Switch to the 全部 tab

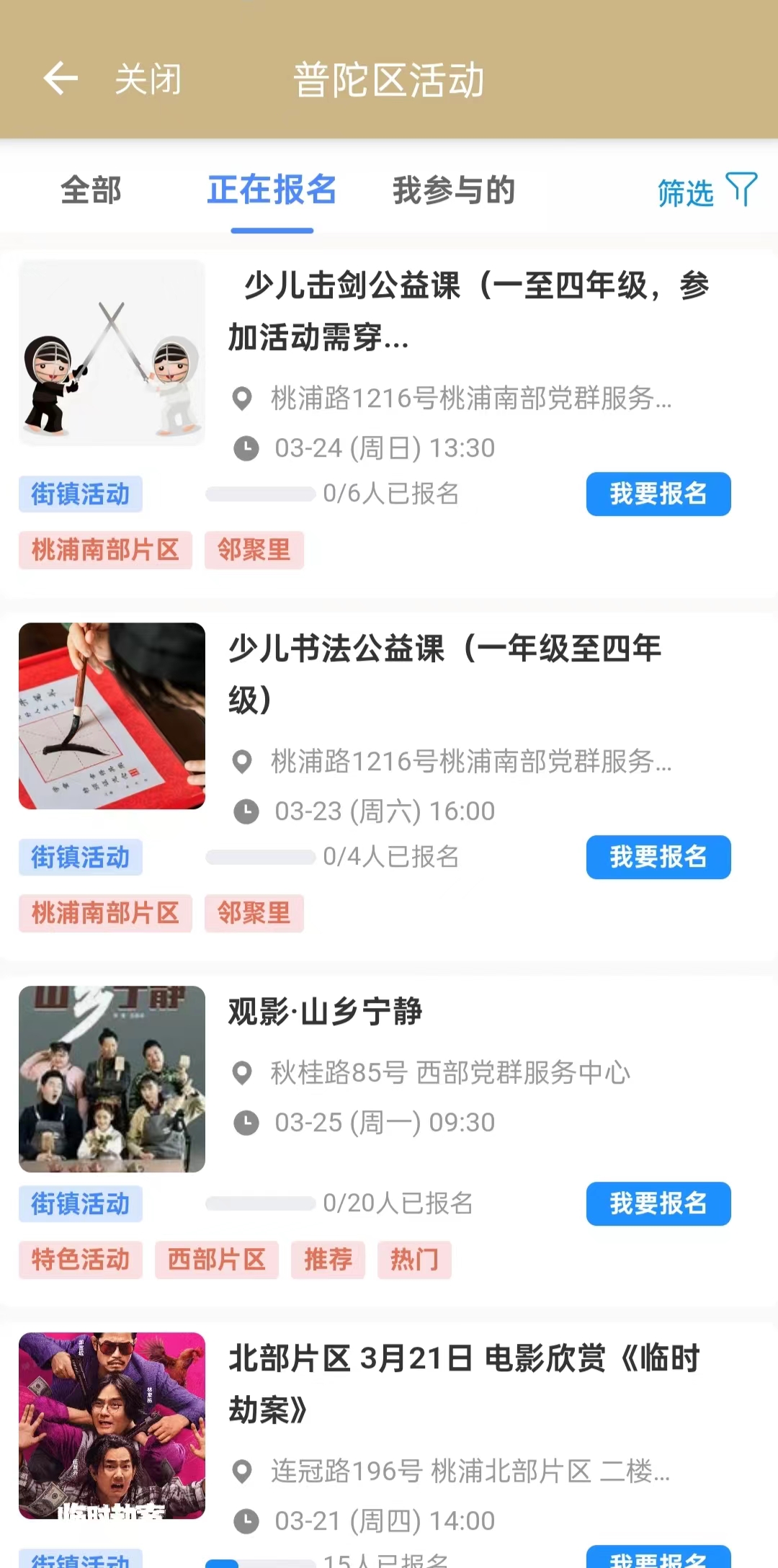click(x=91, y=191)
